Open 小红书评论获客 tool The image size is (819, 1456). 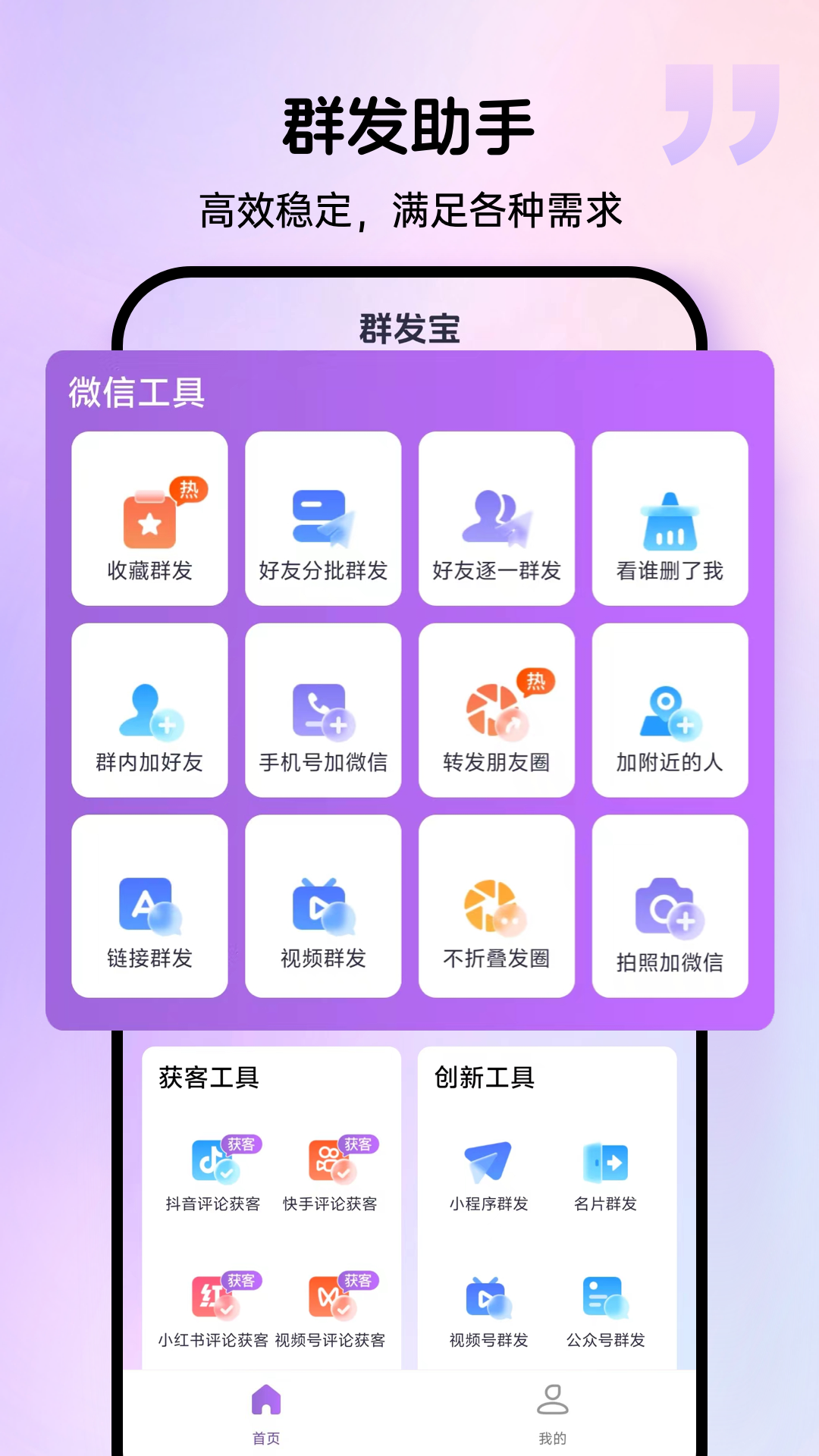[212, 1306]
